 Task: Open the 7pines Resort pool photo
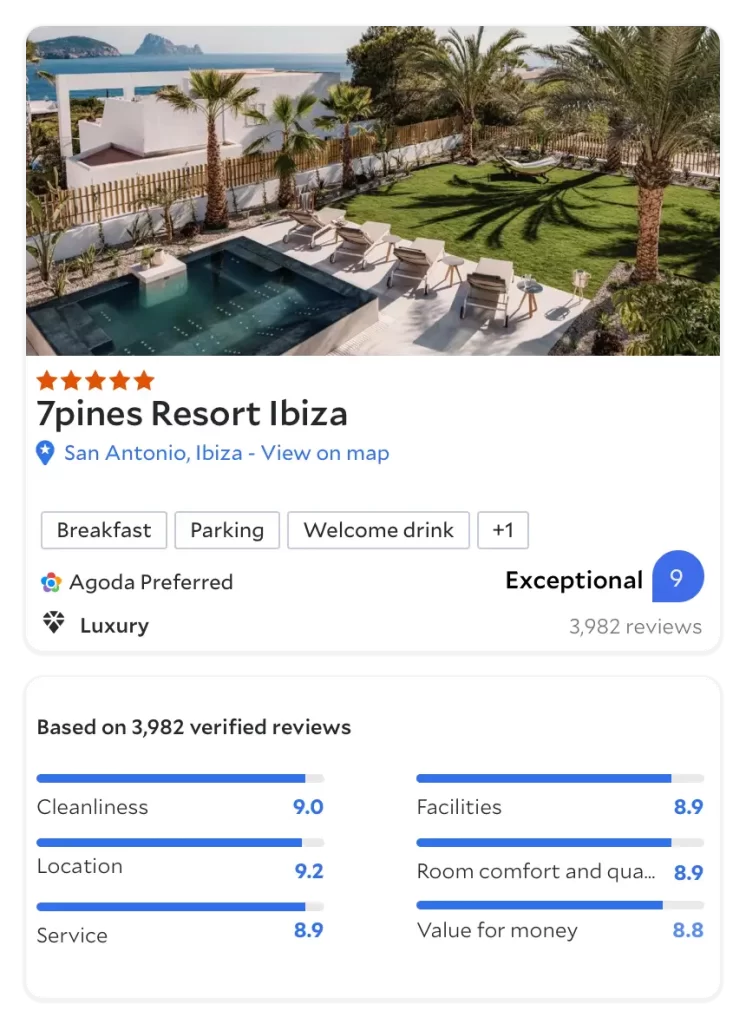pyautogui.click(x=373, y=191)
